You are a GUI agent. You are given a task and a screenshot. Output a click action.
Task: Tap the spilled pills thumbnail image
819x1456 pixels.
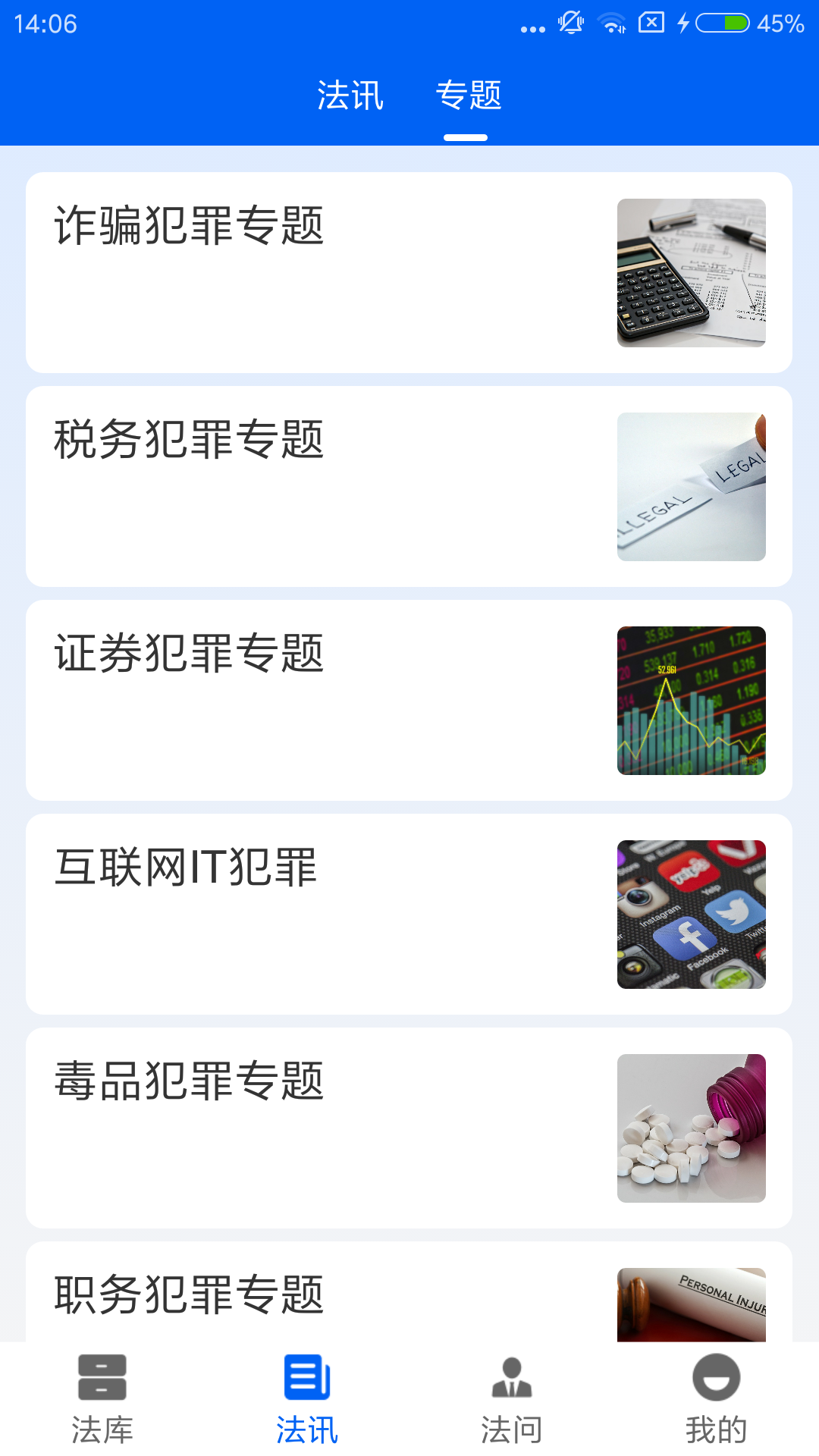click(x=692, y=1128)
